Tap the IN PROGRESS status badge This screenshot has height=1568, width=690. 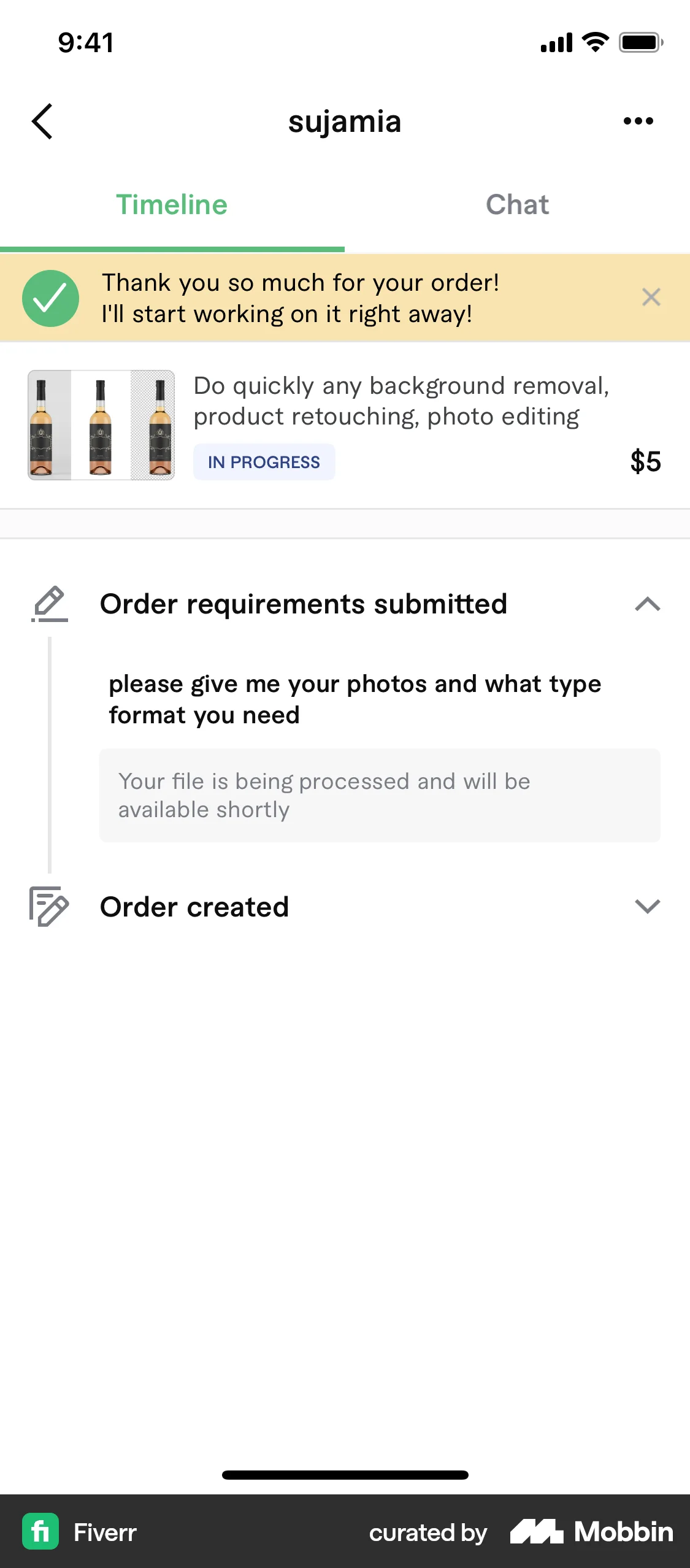coord(264,461)
